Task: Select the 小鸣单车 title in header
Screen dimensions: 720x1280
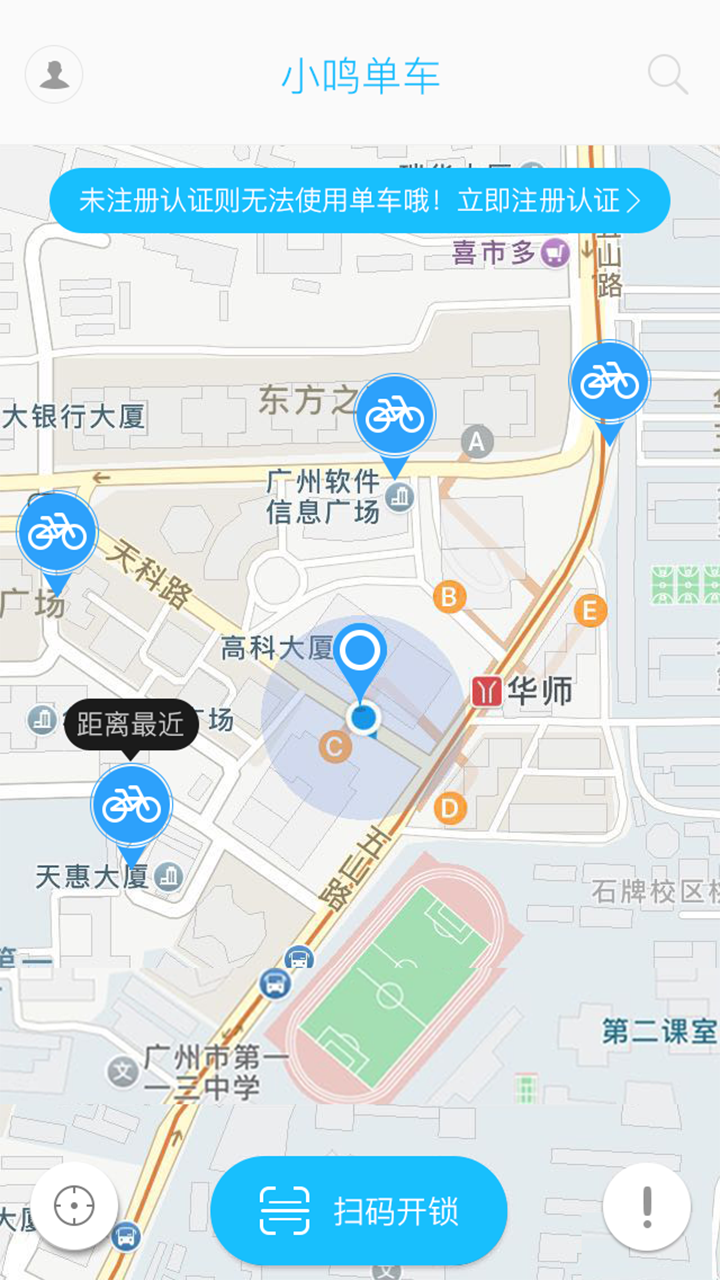Action: click(x=360, y=75)
